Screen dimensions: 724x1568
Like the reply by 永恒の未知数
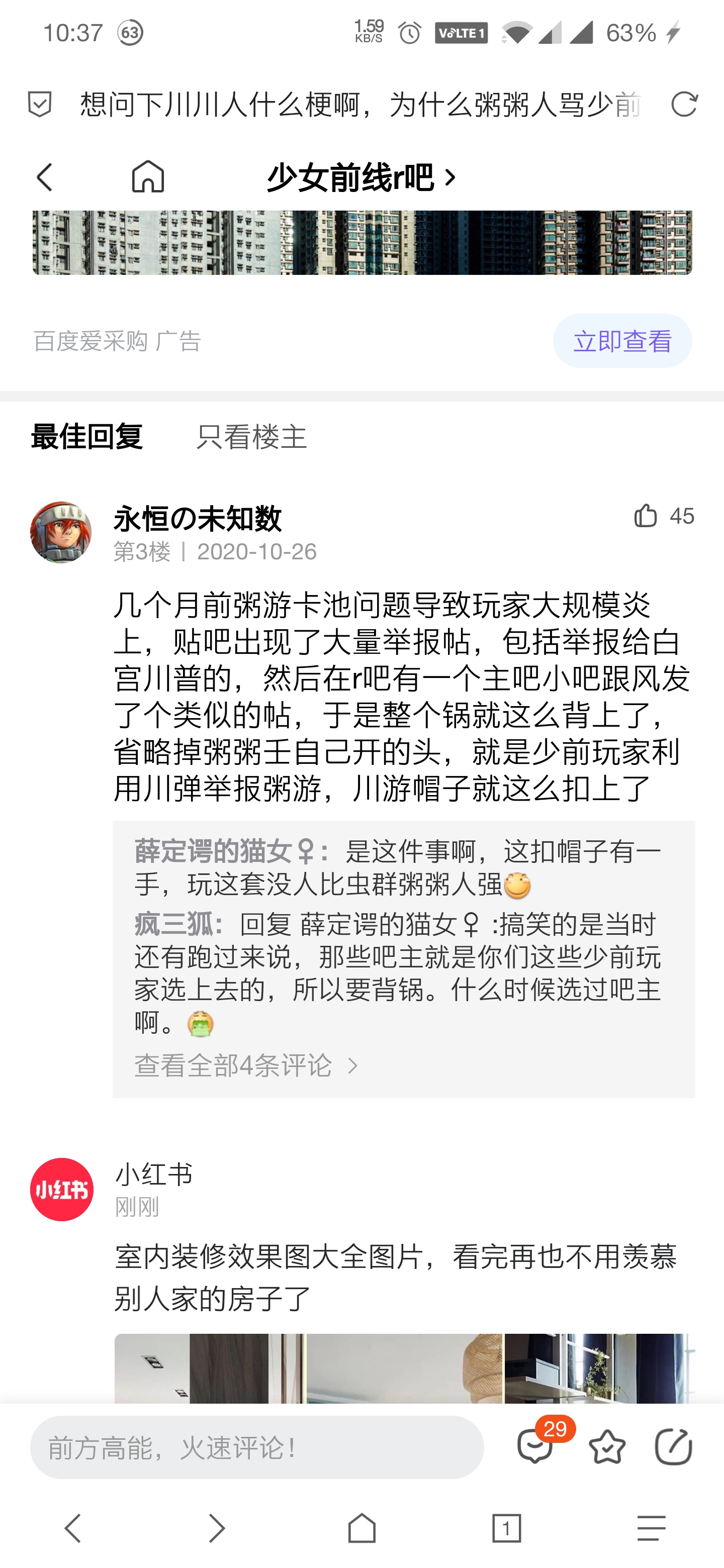(646, 516)
